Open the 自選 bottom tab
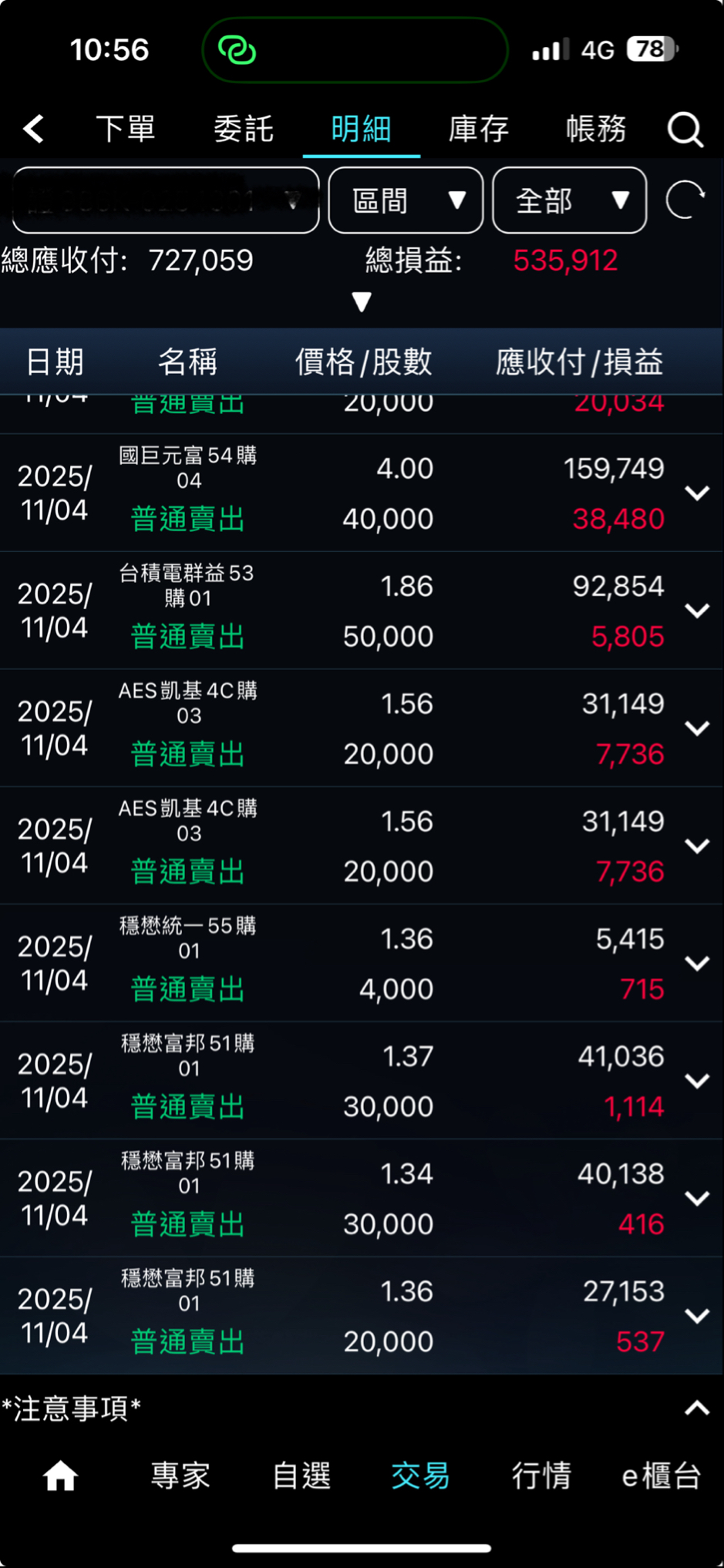Screen dimensions: 724x1568 pyautogui.click(x=301, y=1476)
